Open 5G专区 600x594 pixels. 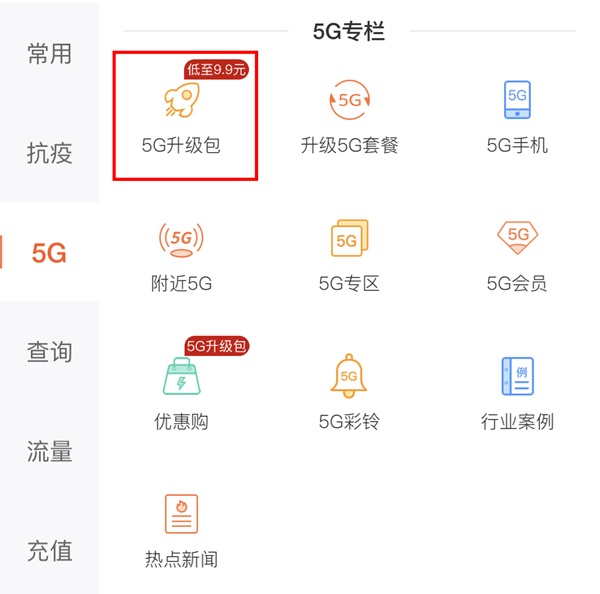[x=349, y=255]
